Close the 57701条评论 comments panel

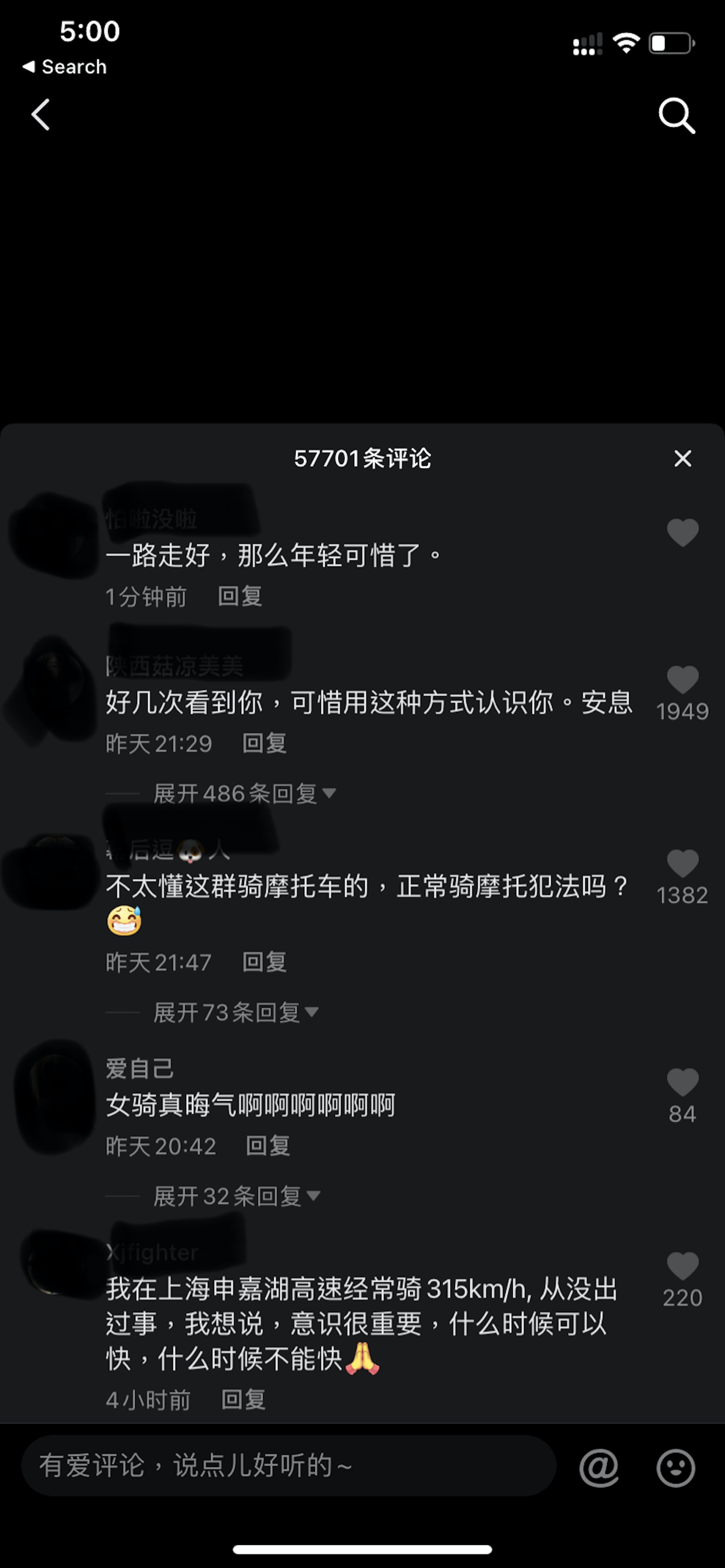[x=682, y=459]
